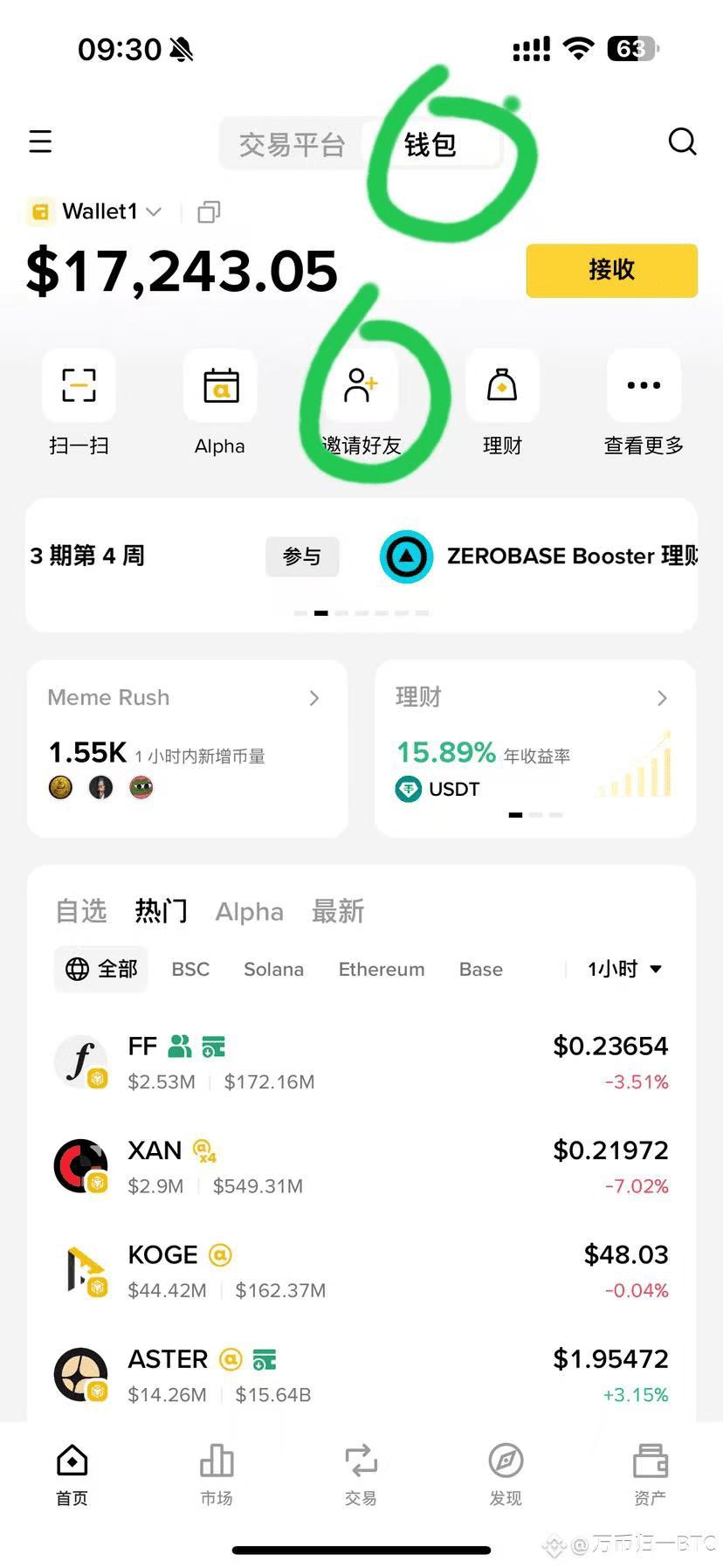The image size is (723, 1568).
Task: Copy the wallet address icon
Action: point(209,211)
